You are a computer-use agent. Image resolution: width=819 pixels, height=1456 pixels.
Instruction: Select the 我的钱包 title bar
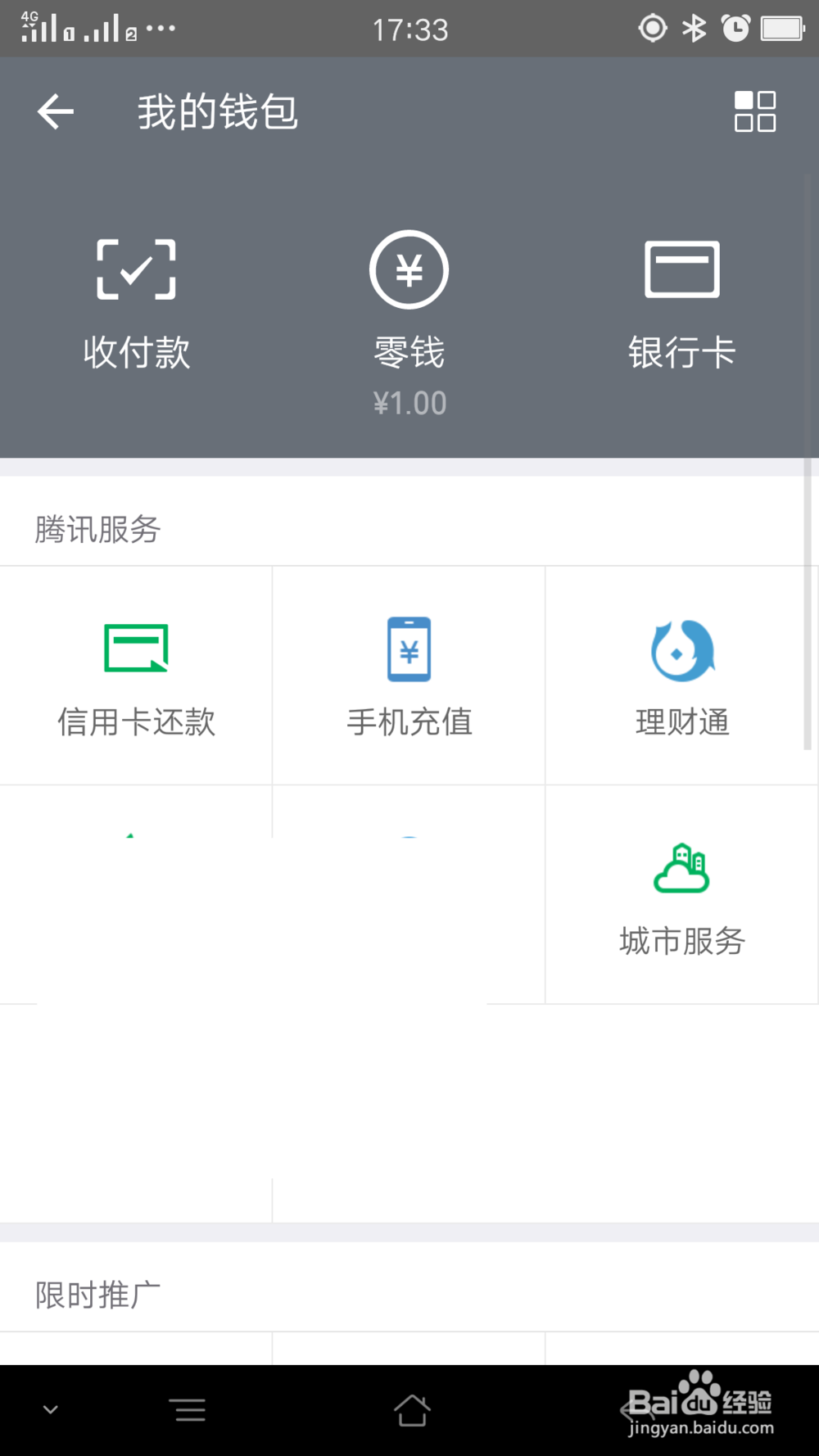218,111
